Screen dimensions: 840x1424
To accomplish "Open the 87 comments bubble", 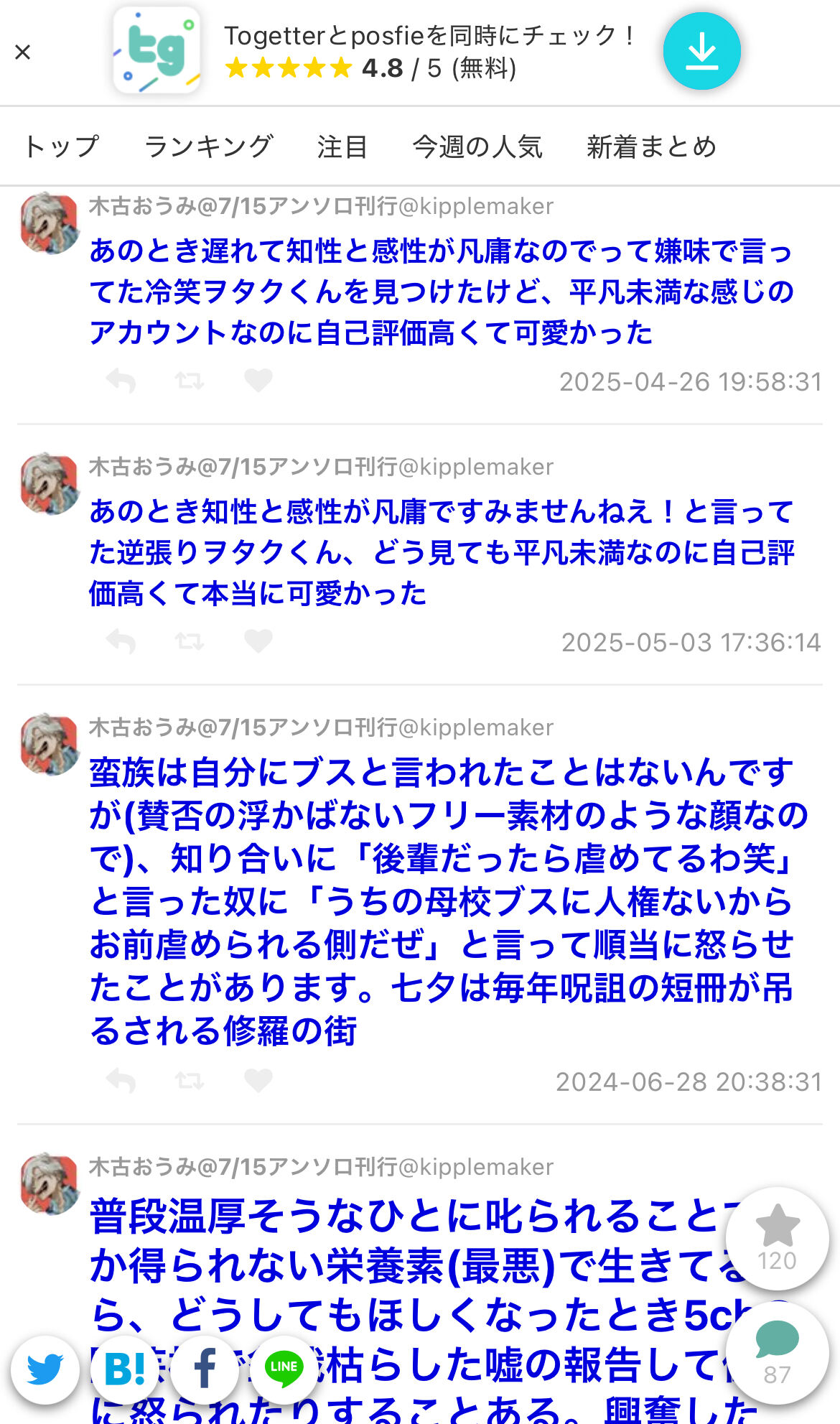I will tap(777, 1351).
